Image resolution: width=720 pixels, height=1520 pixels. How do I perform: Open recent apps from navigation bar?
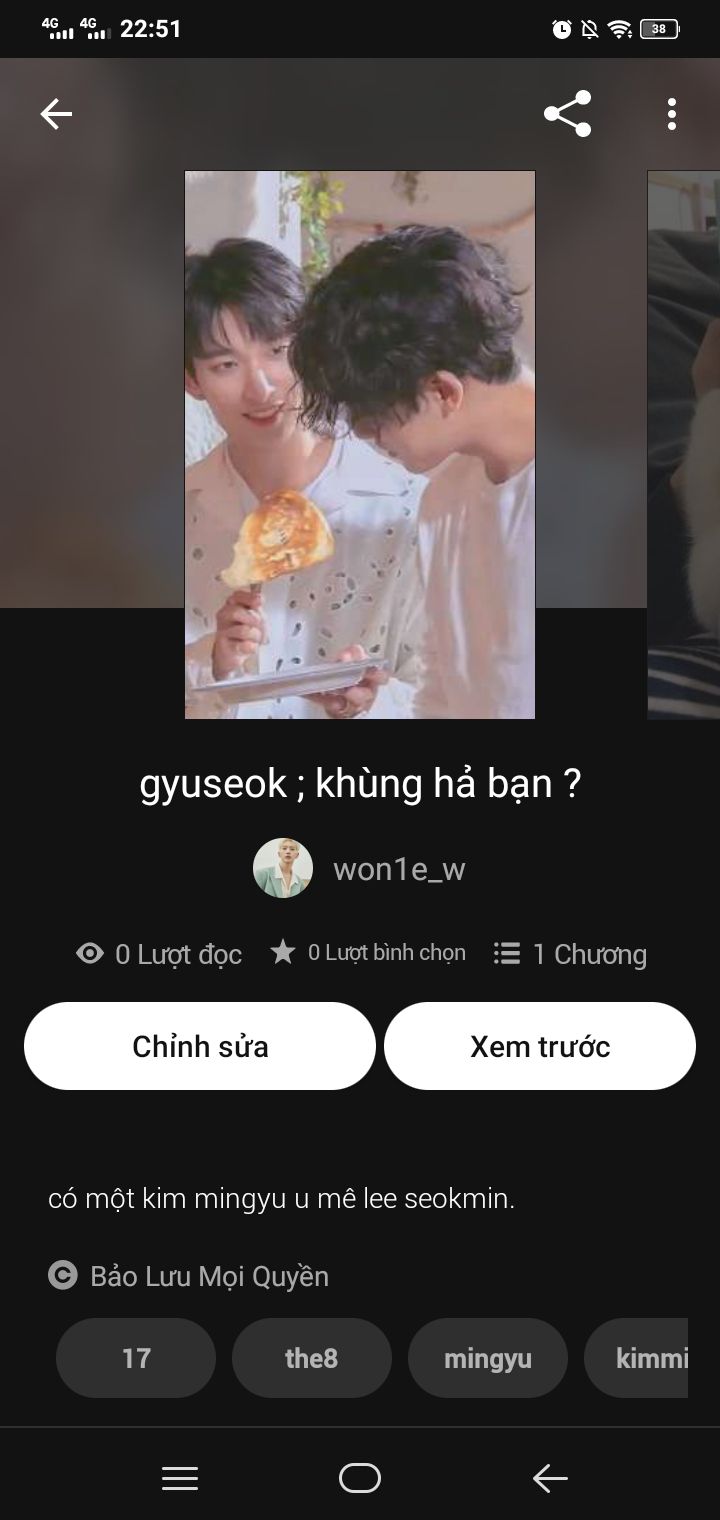(x=180, y=1478)
